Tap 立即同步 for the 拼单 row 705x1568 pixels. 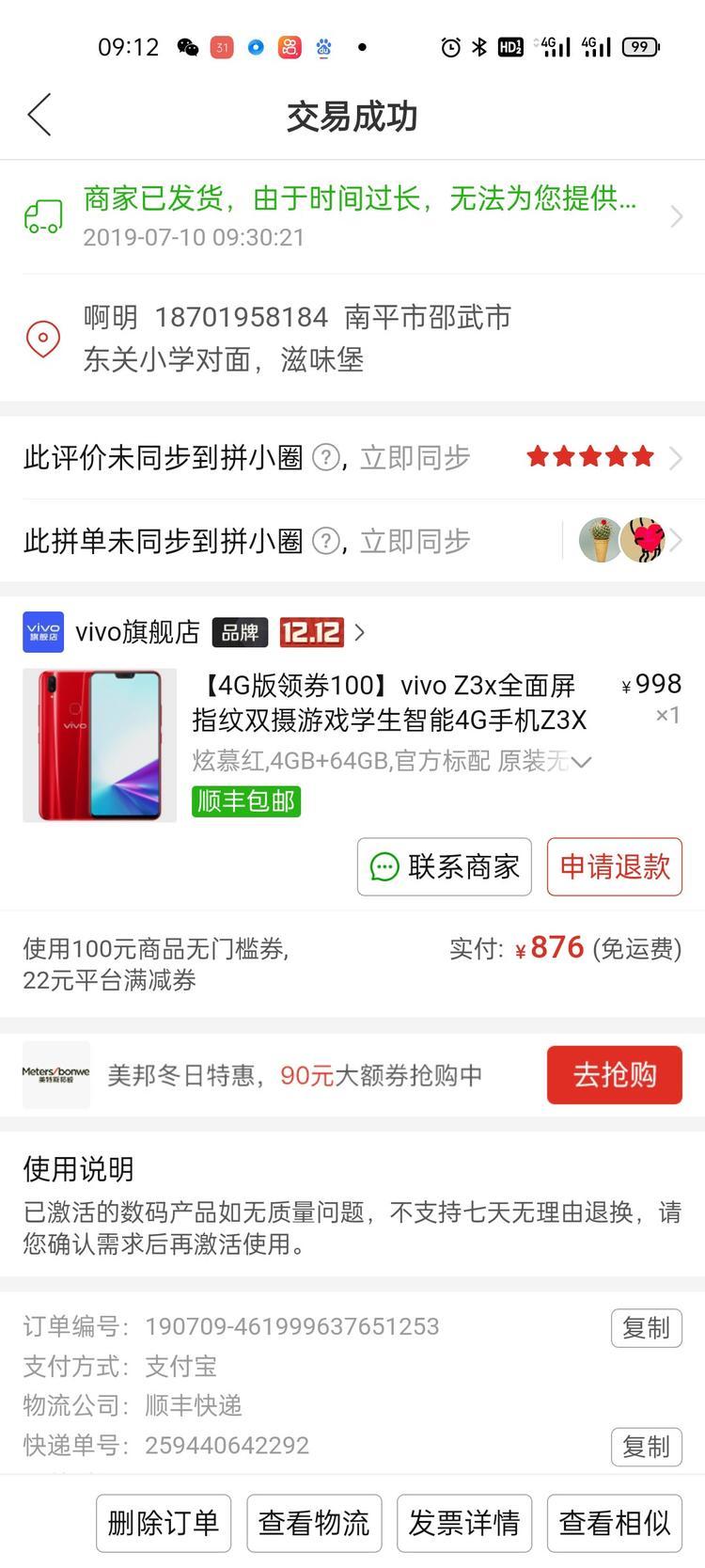pyautogui.click(x=415, y=541)
